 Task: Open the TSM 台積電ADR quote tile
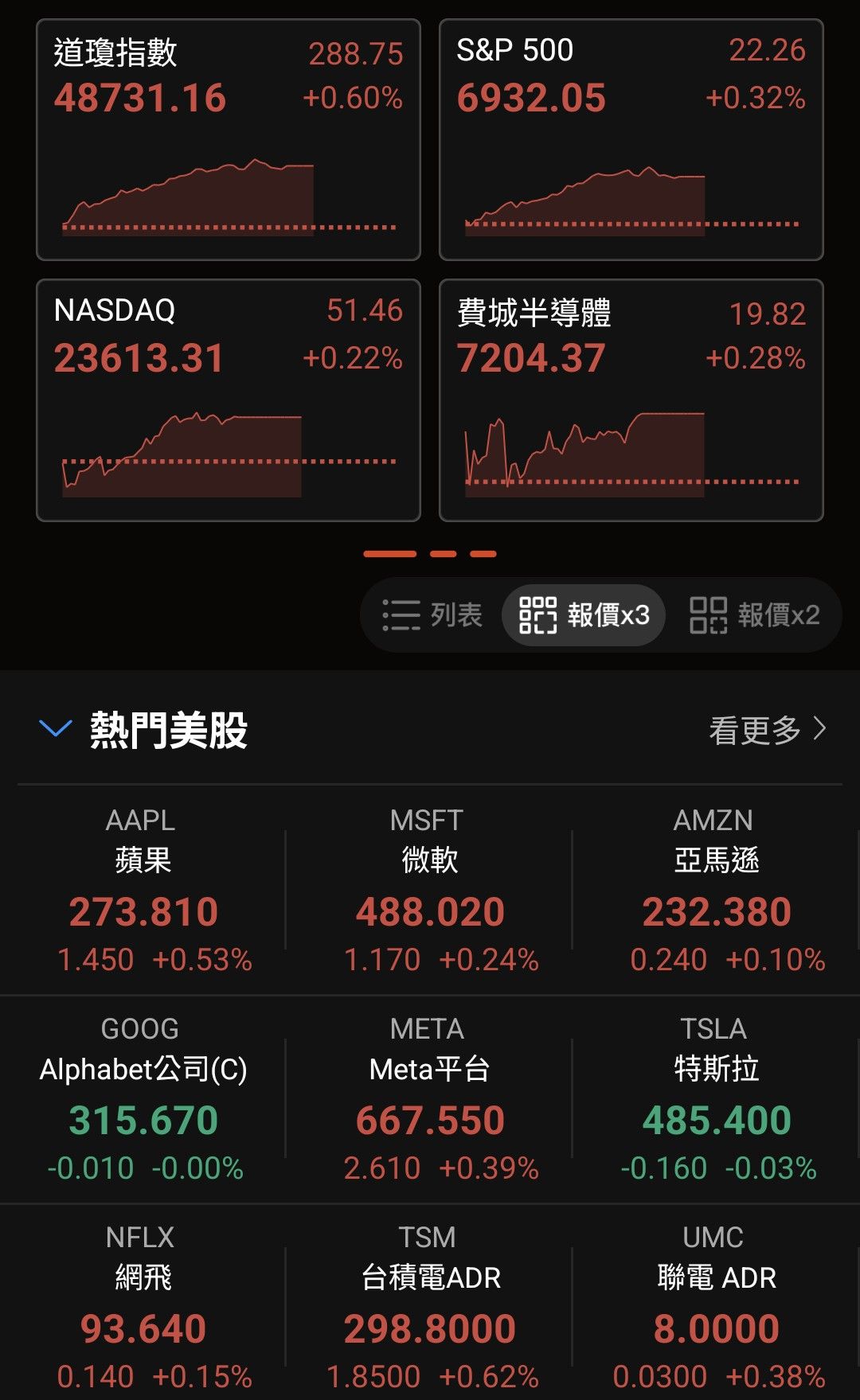point(428,1305)
